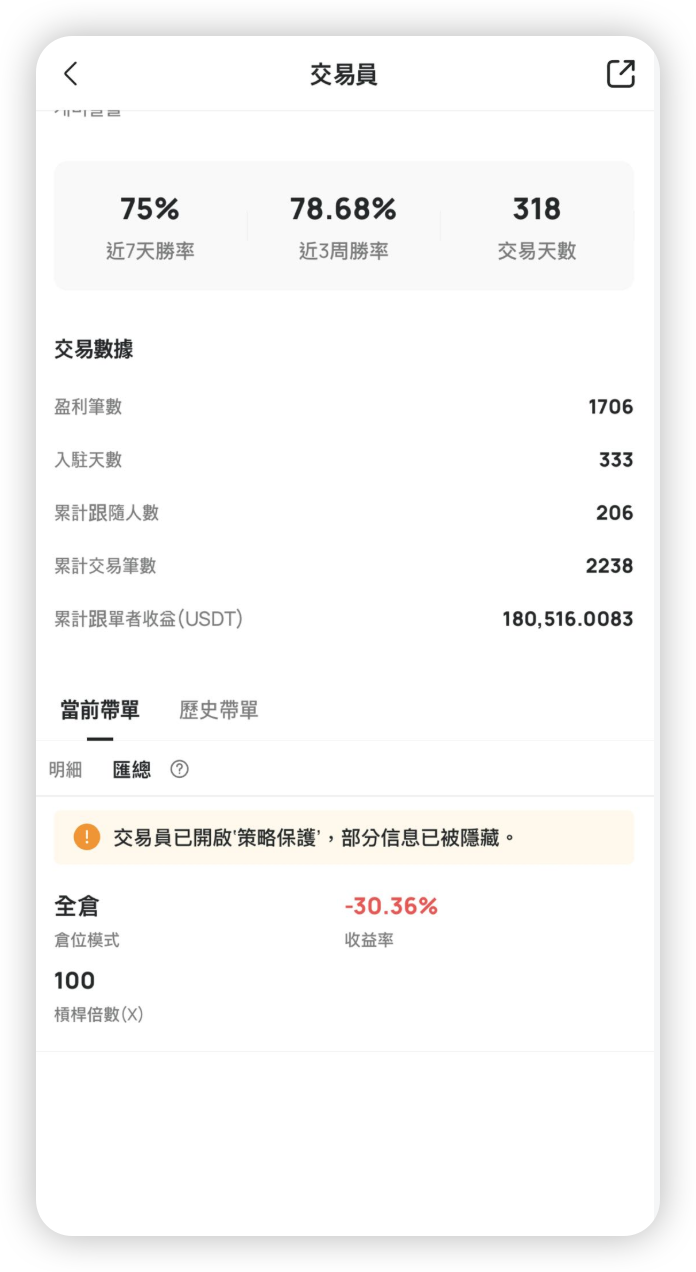This screenshot has width=696, height=1272.
Task: Select the 匯總 sub-tab
Action: coord(132,769)
